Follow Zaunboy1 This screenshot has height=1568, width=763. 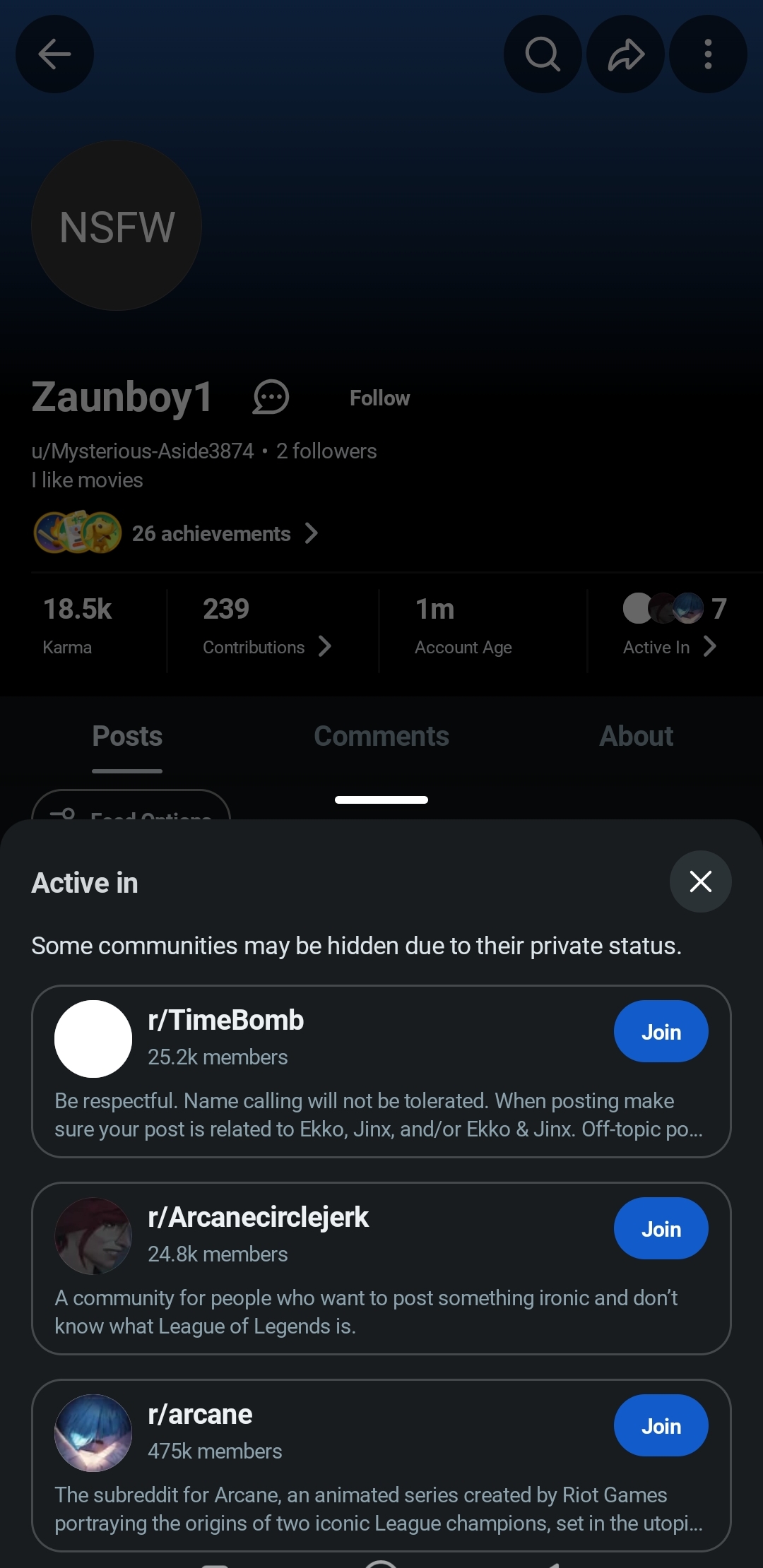(379, 398)
